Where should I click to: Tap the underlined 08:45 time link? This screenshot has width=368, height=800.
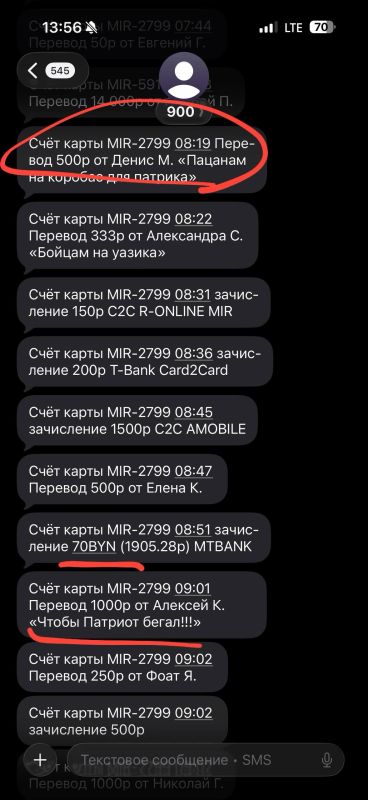[193, 412]
